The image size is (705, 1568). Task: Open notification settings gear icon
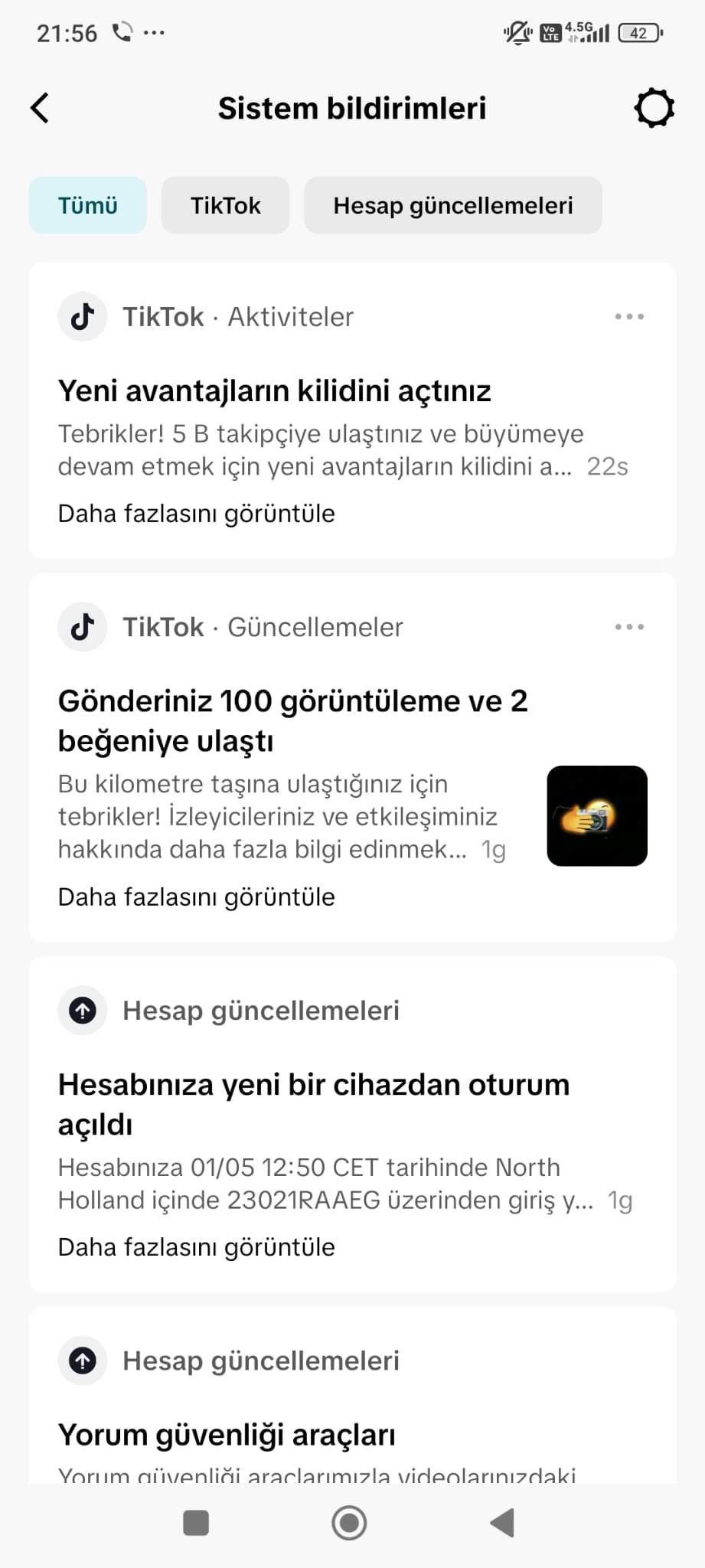(654, 108)
